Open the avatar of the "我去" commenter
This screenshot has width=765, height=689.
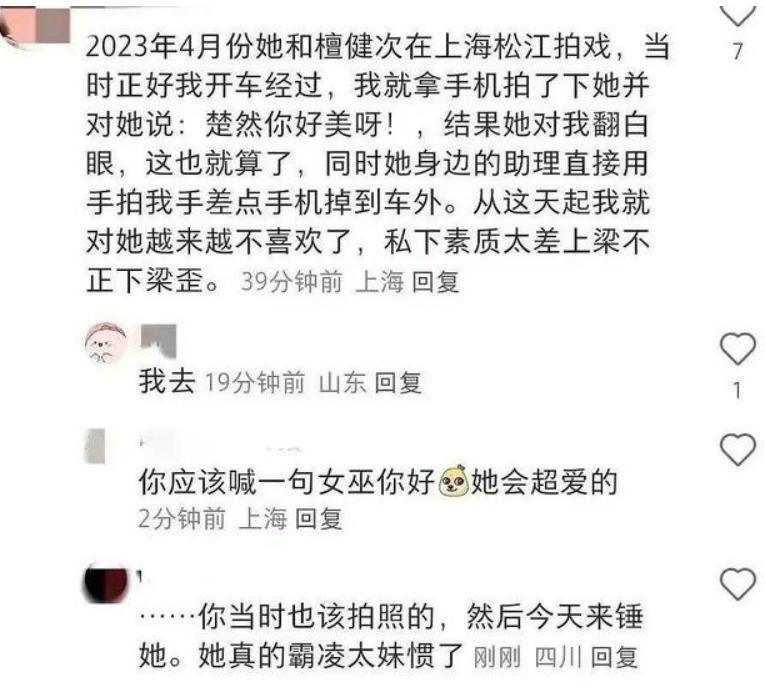(107, 344)
